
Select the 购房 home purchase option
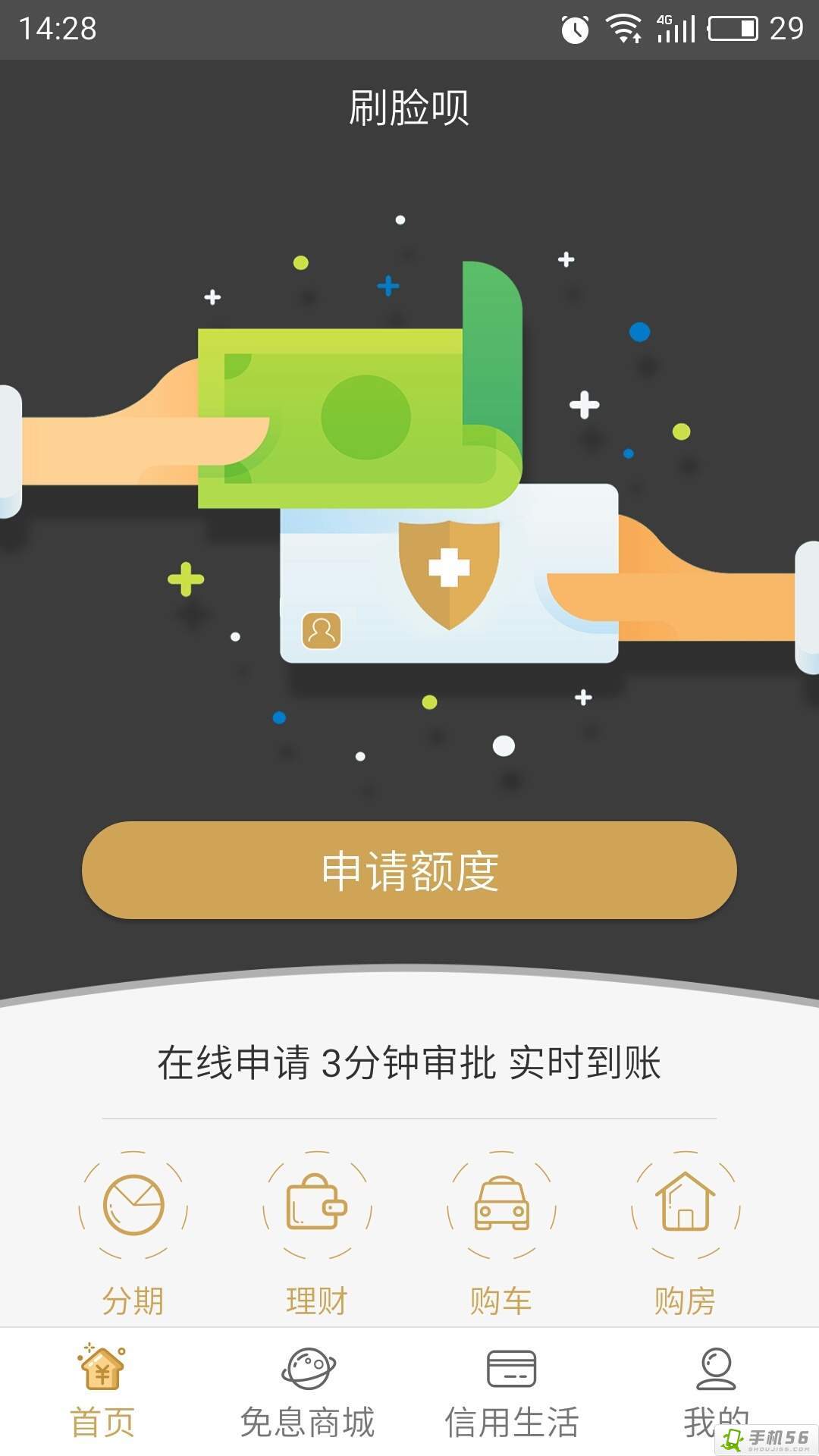pos(686,1234)
